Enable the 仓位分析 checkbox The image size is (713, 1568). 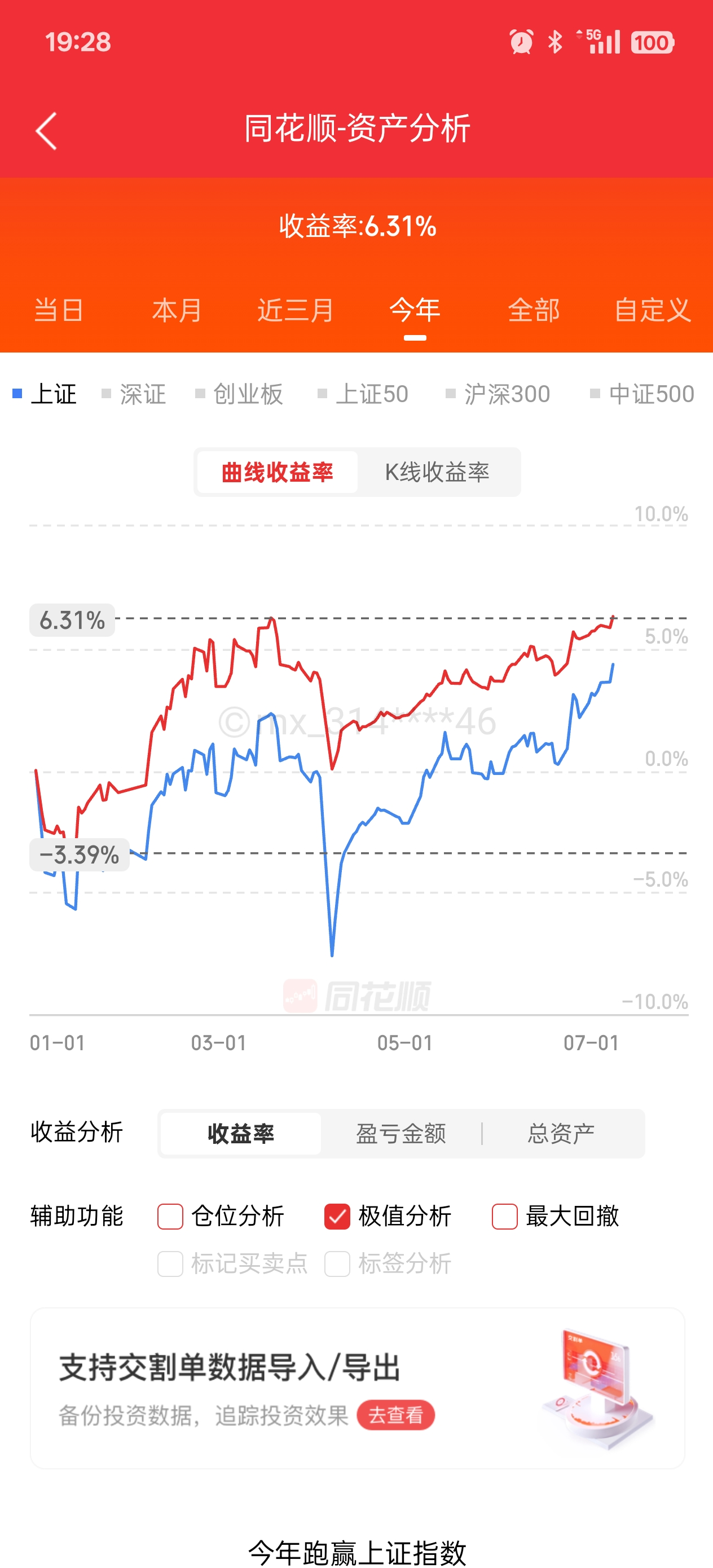pos(170,1216)
